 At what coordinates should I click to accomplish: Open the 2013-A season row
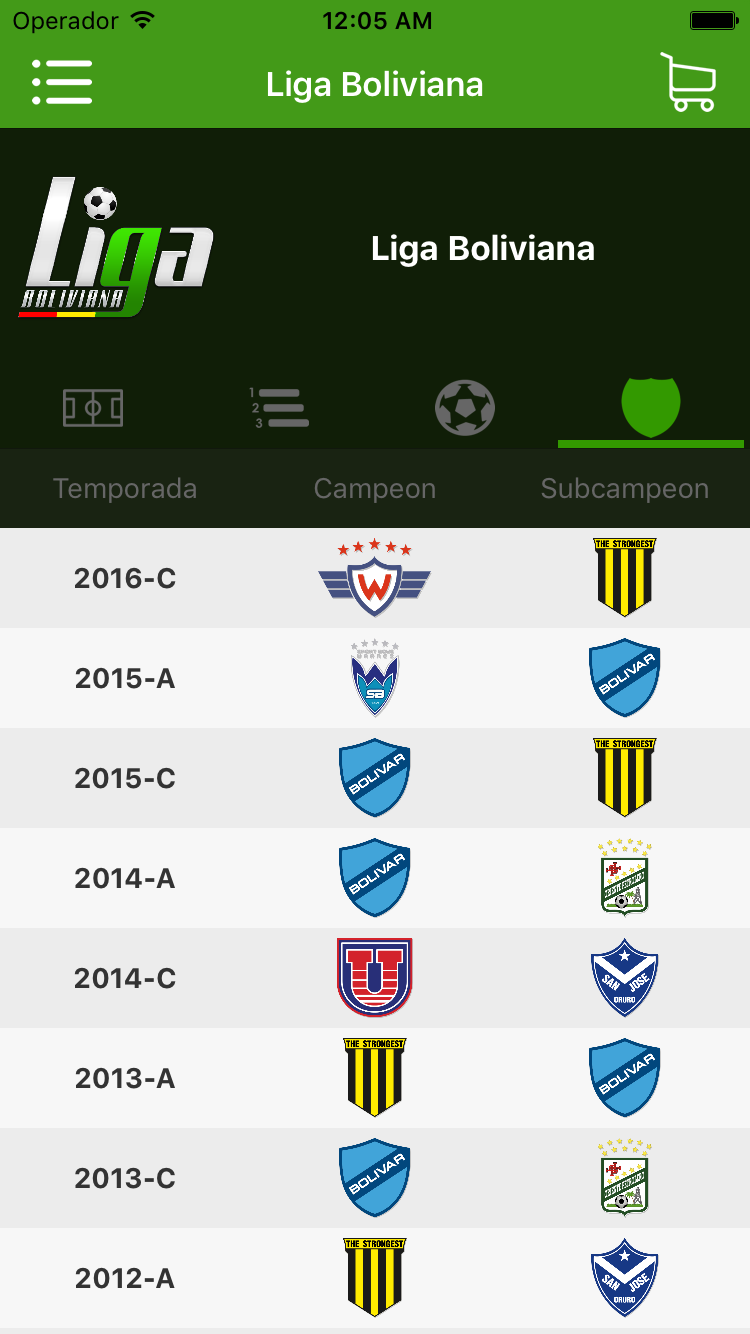(375, 1078)
